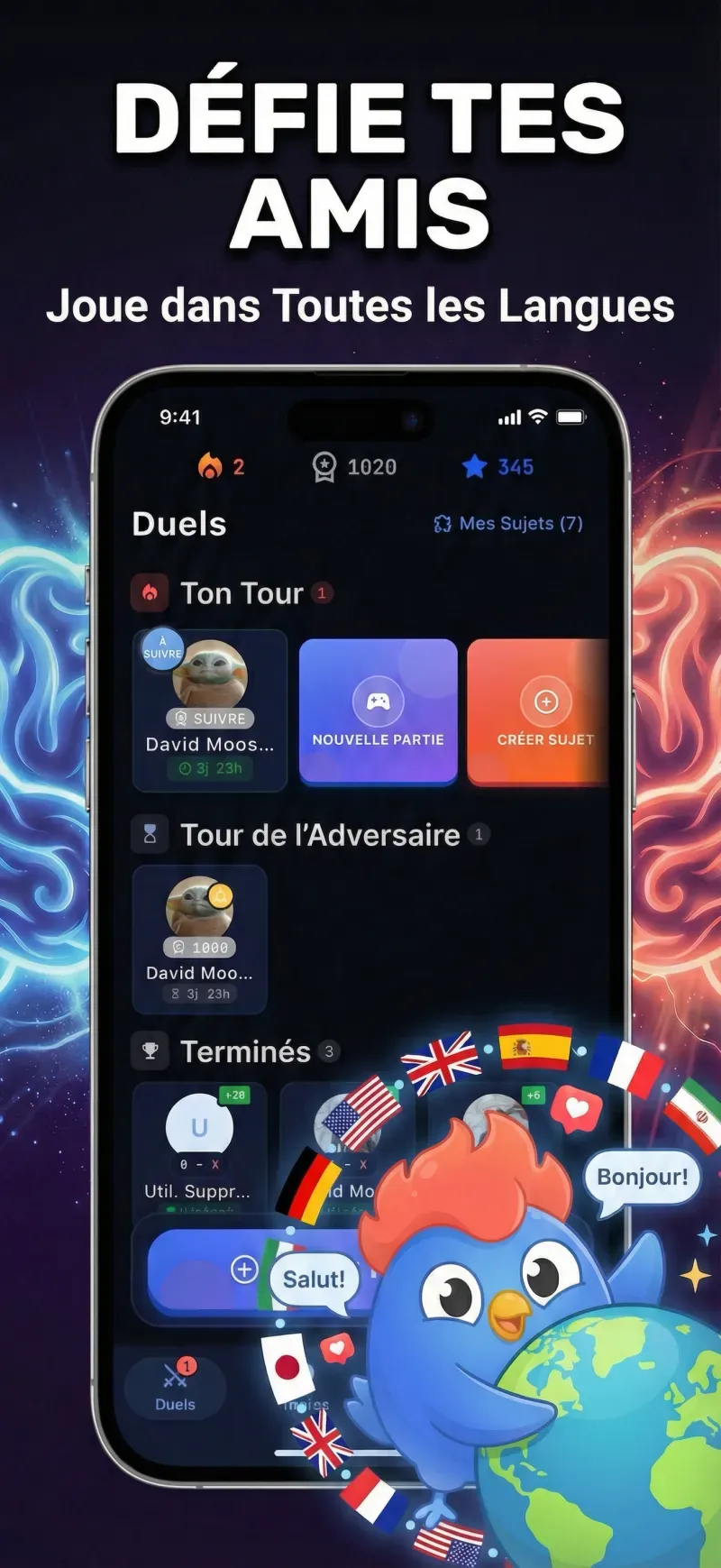Start a game with Nouvelle Partie
This screenshot has width=721, height=1568.
(378, 712)
